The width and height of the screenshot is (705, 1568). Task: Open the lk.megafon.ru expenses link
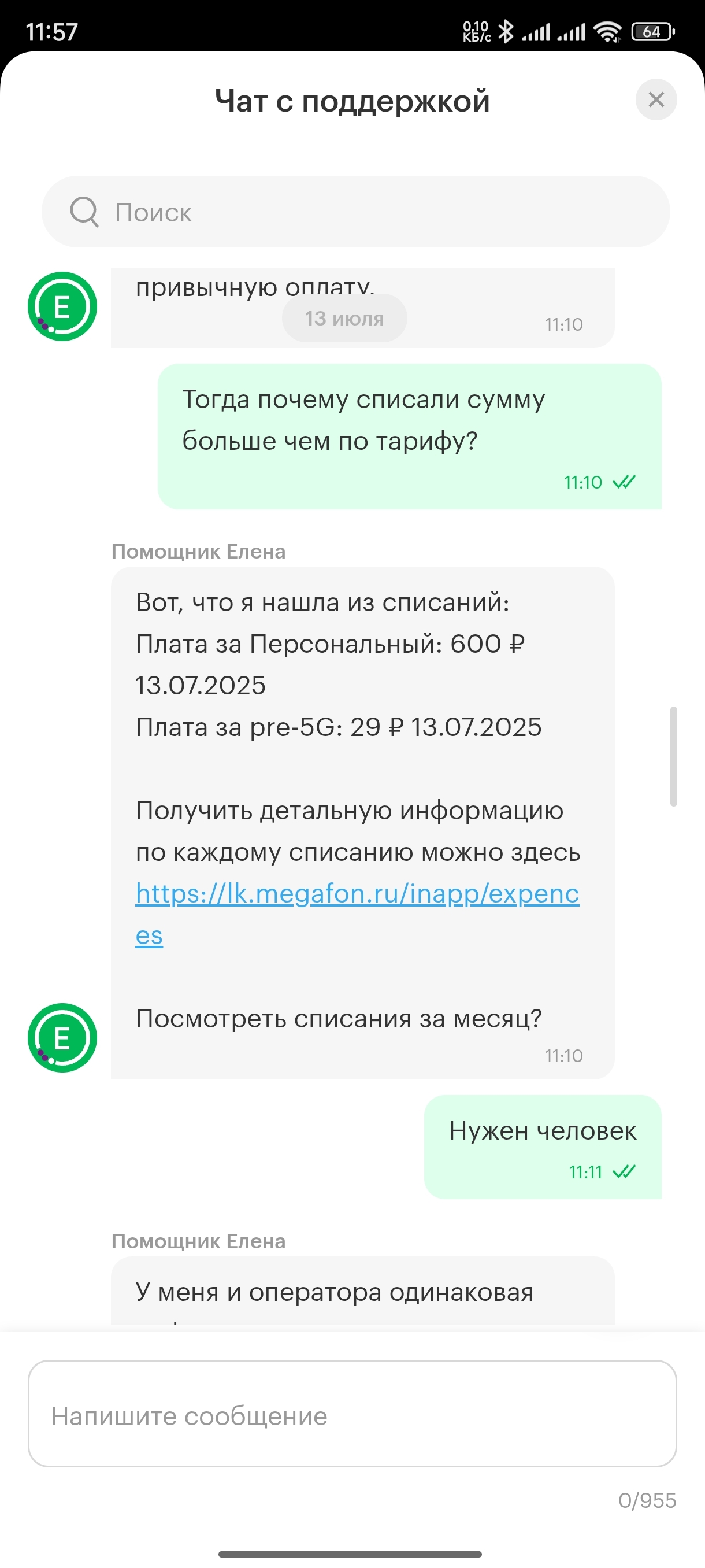click(357, 914)
